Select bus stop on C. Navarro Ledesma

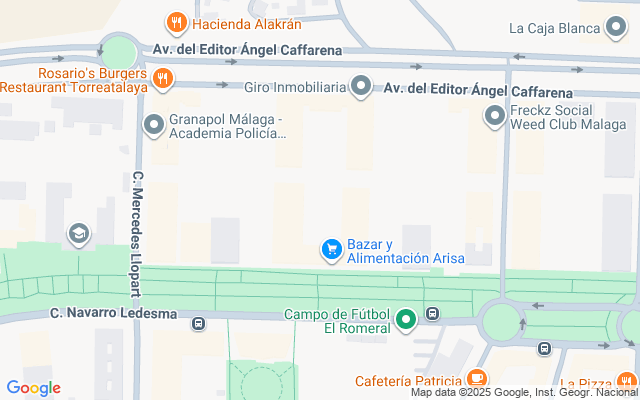198,323
